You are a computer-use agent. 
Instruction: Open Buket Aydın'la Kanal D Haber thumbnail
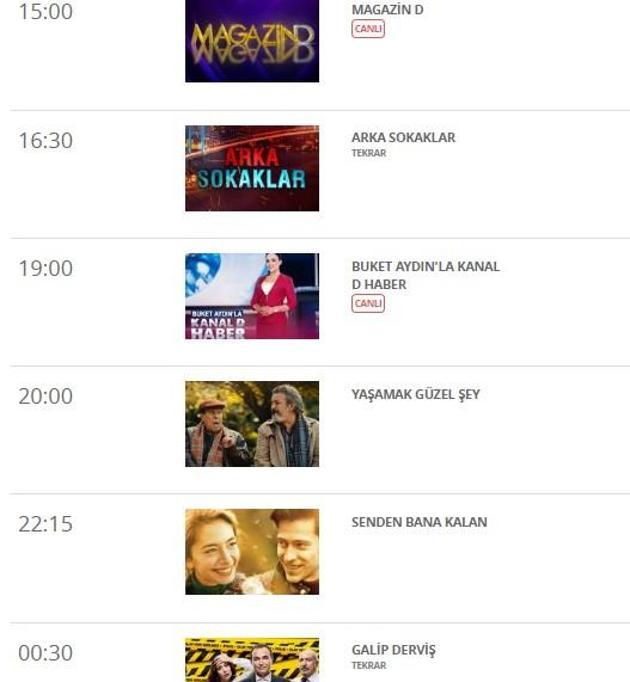pos(252,296)
